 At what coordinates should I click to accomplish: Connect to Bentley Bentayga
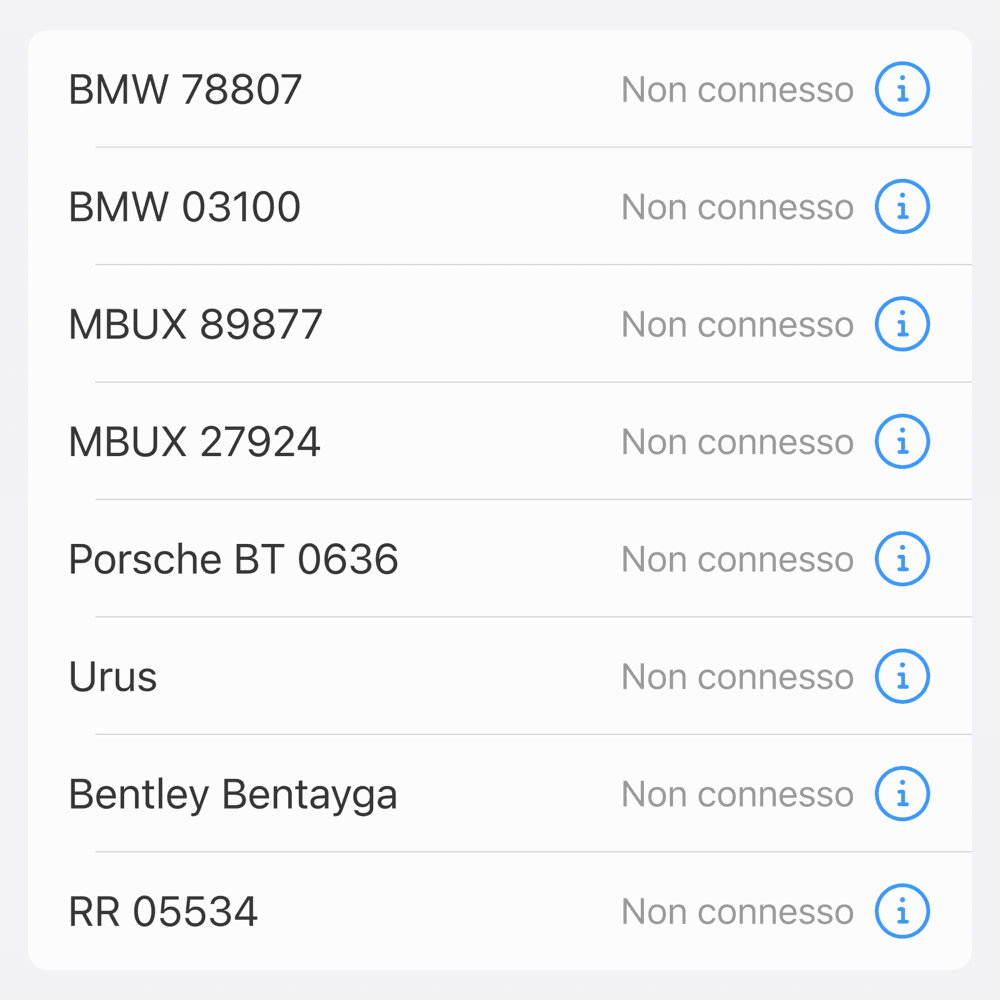[x=233, y=795]
